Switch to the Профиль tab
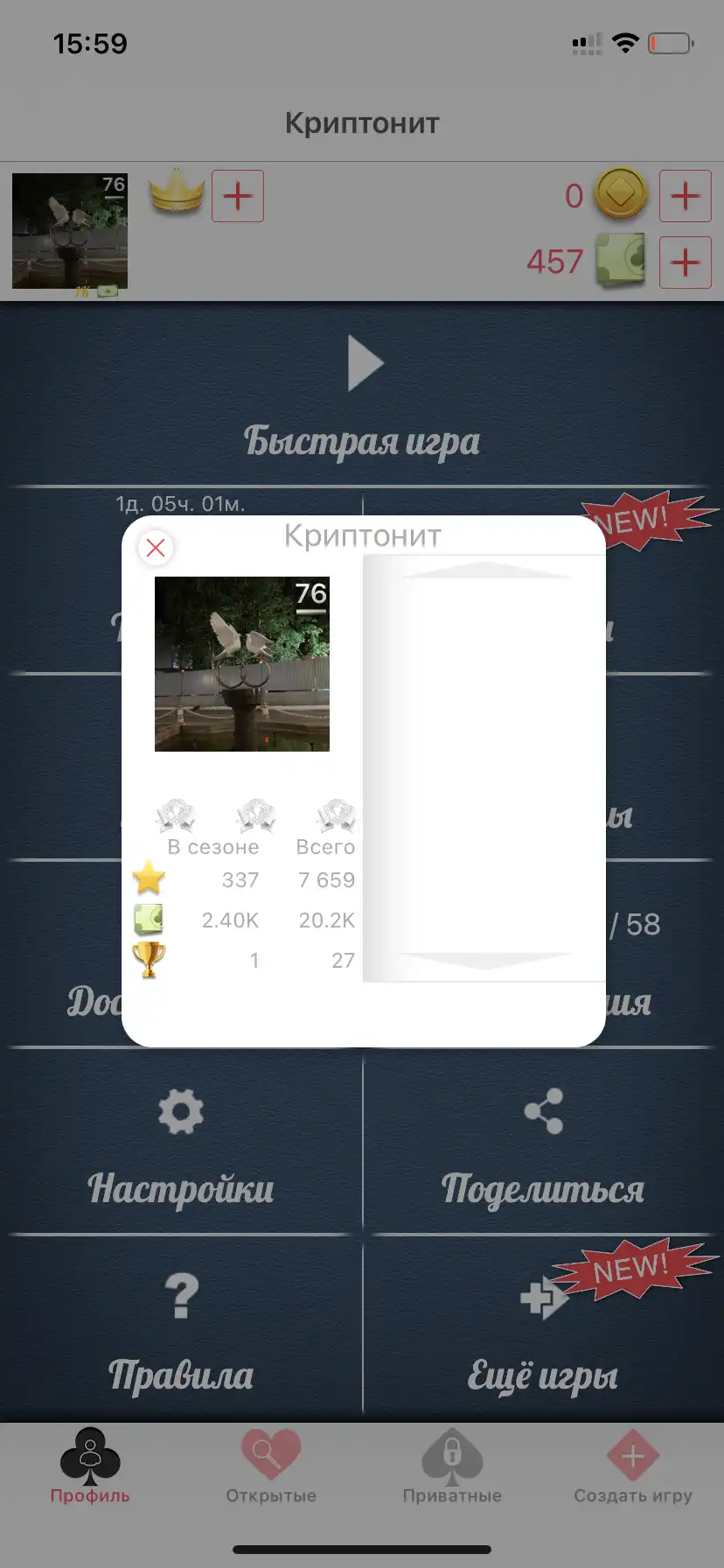This screenshot has height=1568, width=724. pos(90,1466)
